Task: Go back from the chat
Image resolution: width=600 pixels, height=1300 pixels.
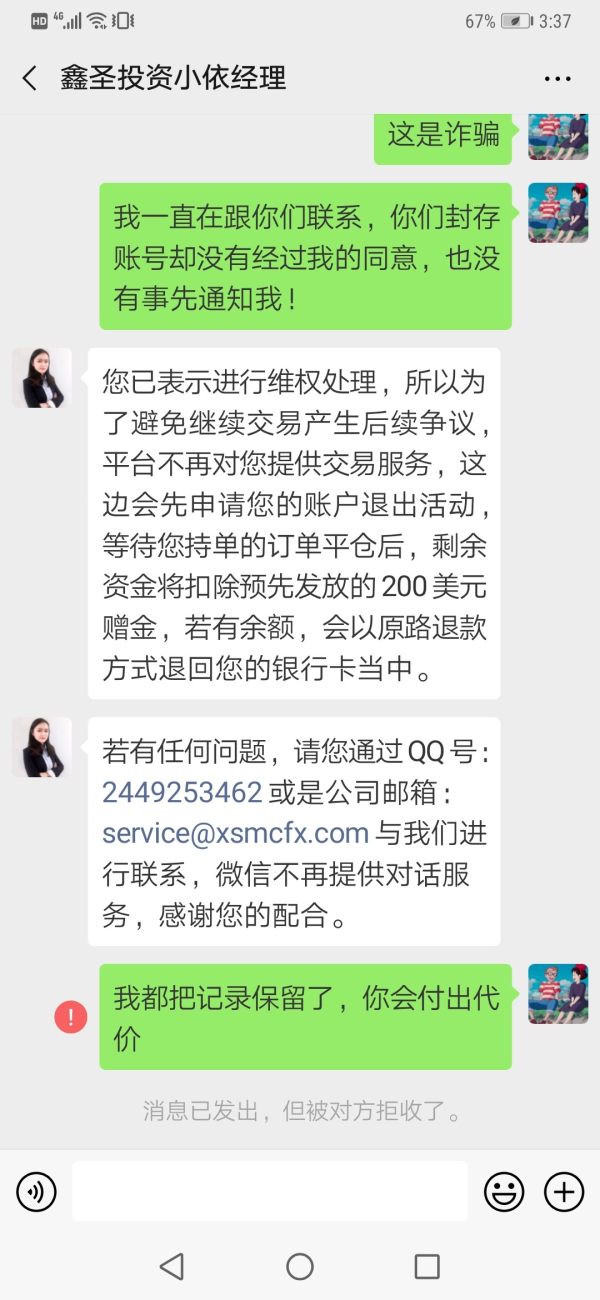Action: click(x=30, y=78)
